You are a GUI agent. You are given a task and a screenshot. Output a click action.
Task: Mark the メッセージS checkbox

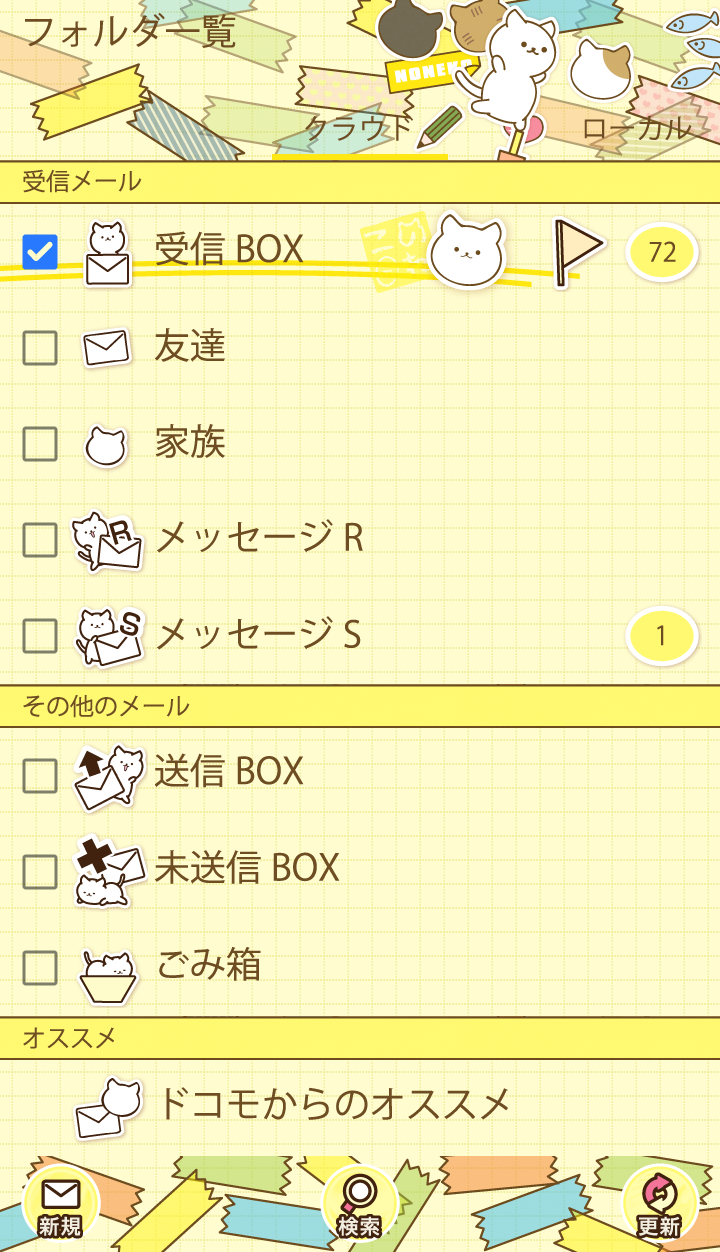tap(40, 636)
